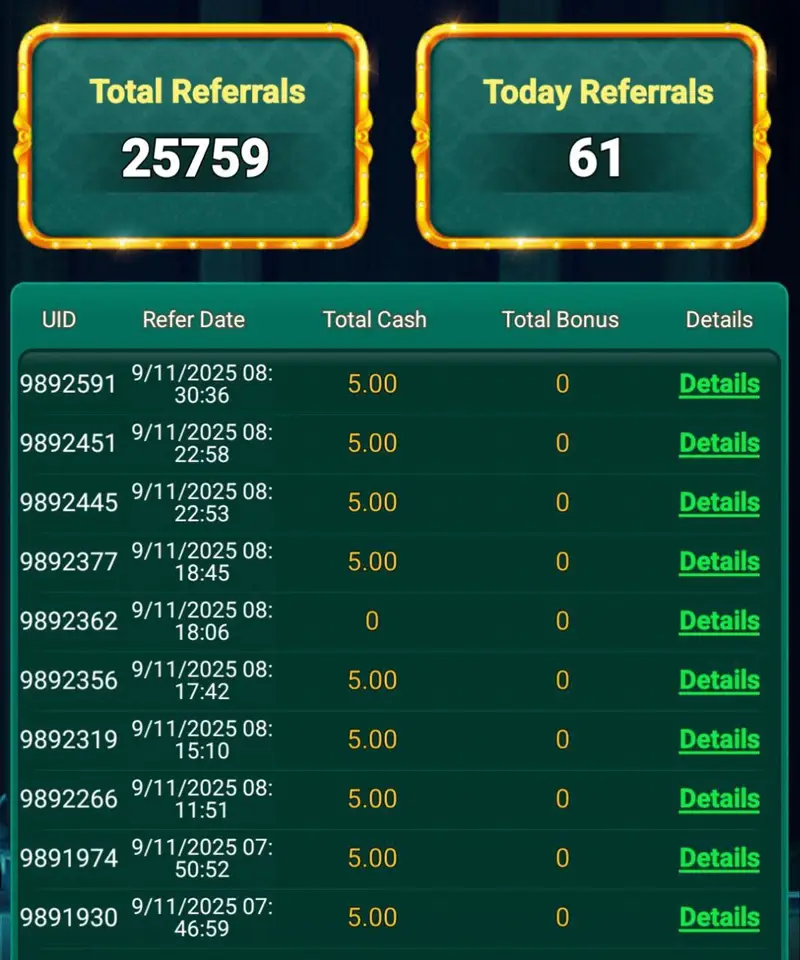Select the Total Cash column header
This screenshot has height=960, width=800.
click(374, 320)
